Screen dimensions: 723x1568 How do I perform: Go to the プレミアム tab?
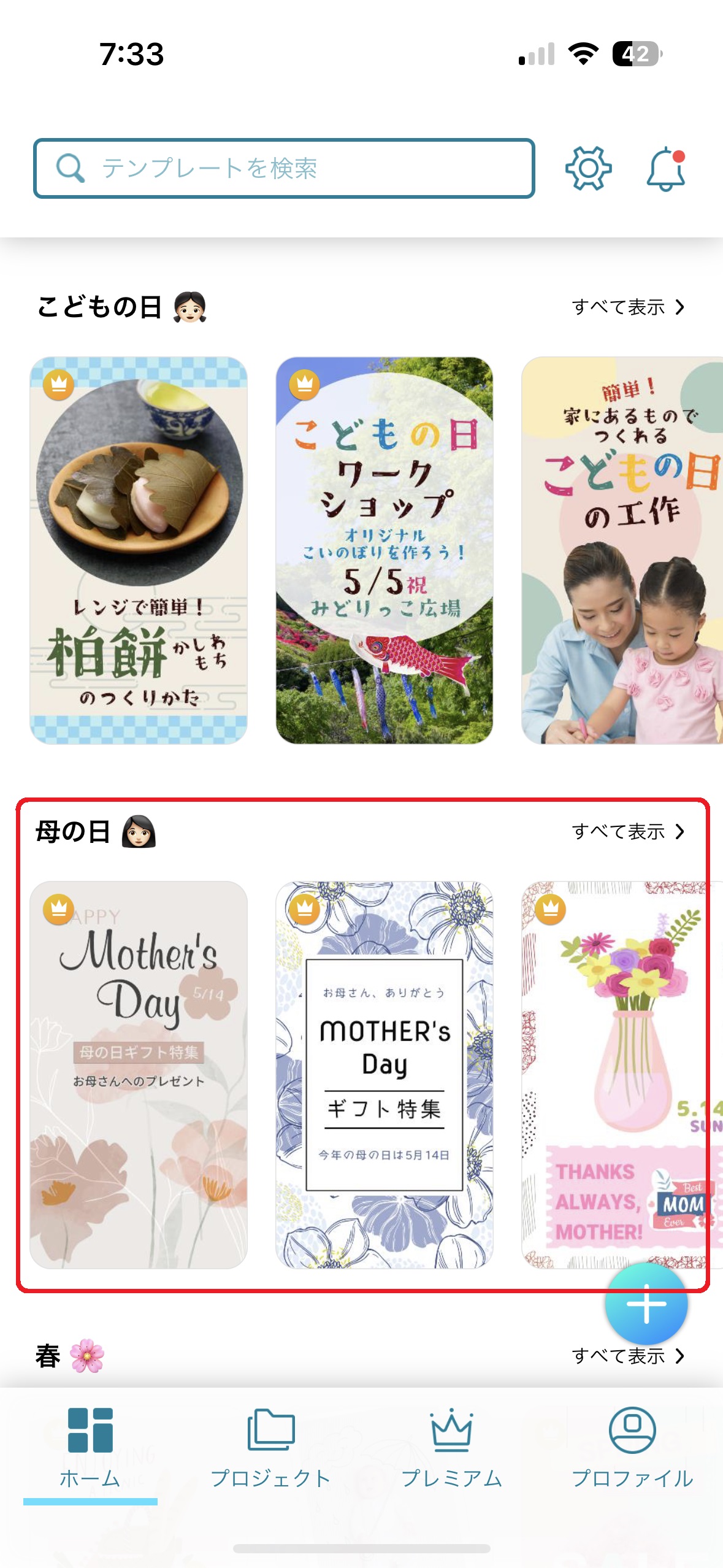451,1447
